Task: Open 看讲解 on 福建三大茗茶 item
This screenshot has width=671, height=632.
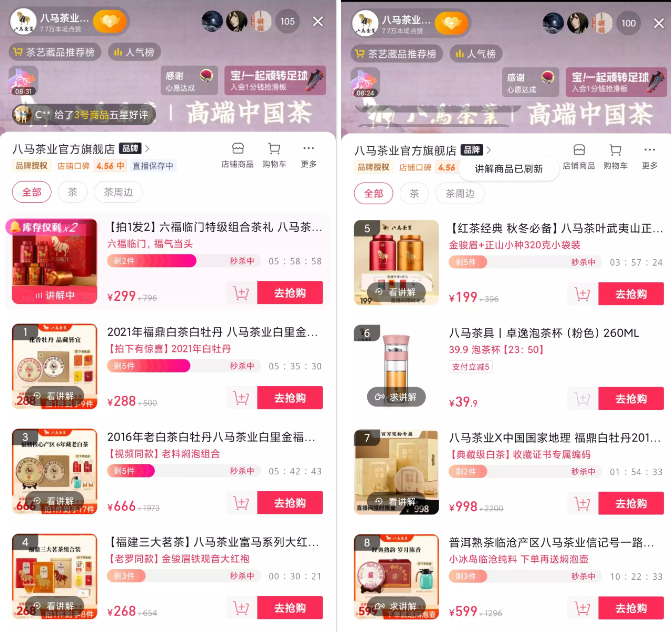Action: pos(53,606)
